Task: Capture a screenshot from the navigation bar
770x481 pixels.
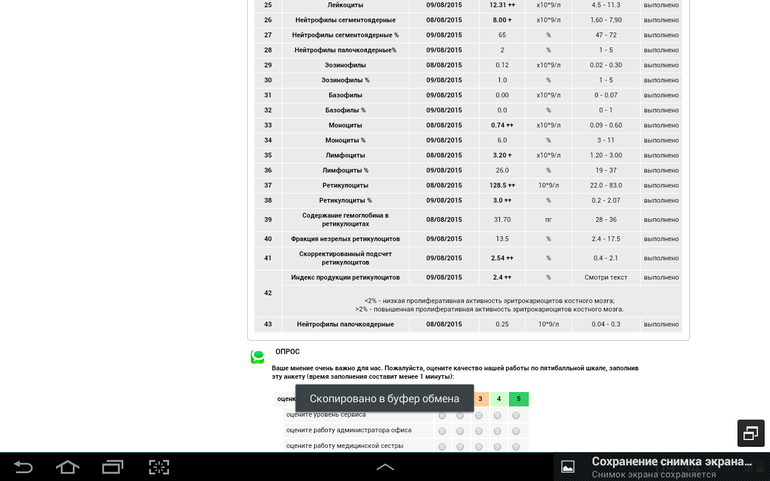Action: pyautogui.click(x=158, y=467)
